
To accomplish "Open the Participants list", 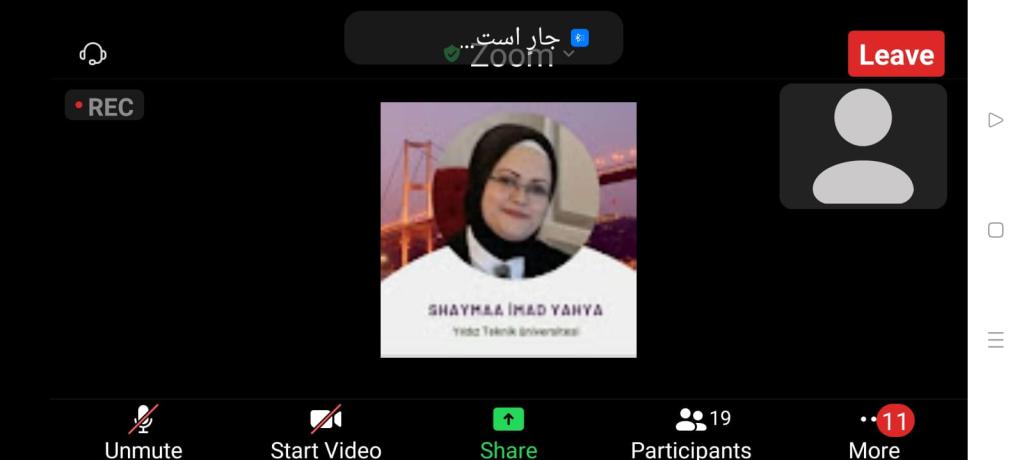I will [x=690, y=431].
